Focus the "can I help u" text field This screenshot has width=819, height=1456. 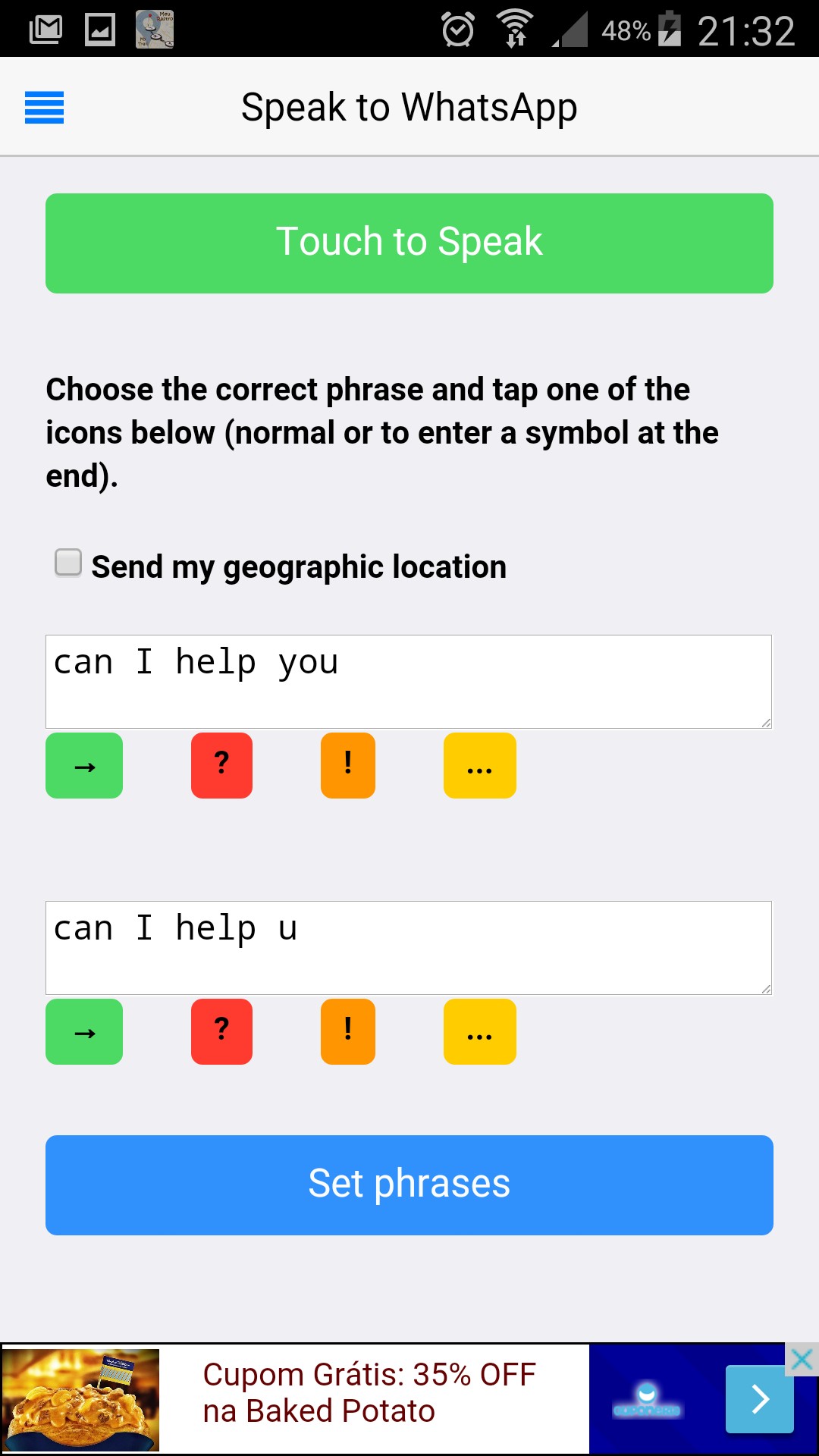click(408, 947)
